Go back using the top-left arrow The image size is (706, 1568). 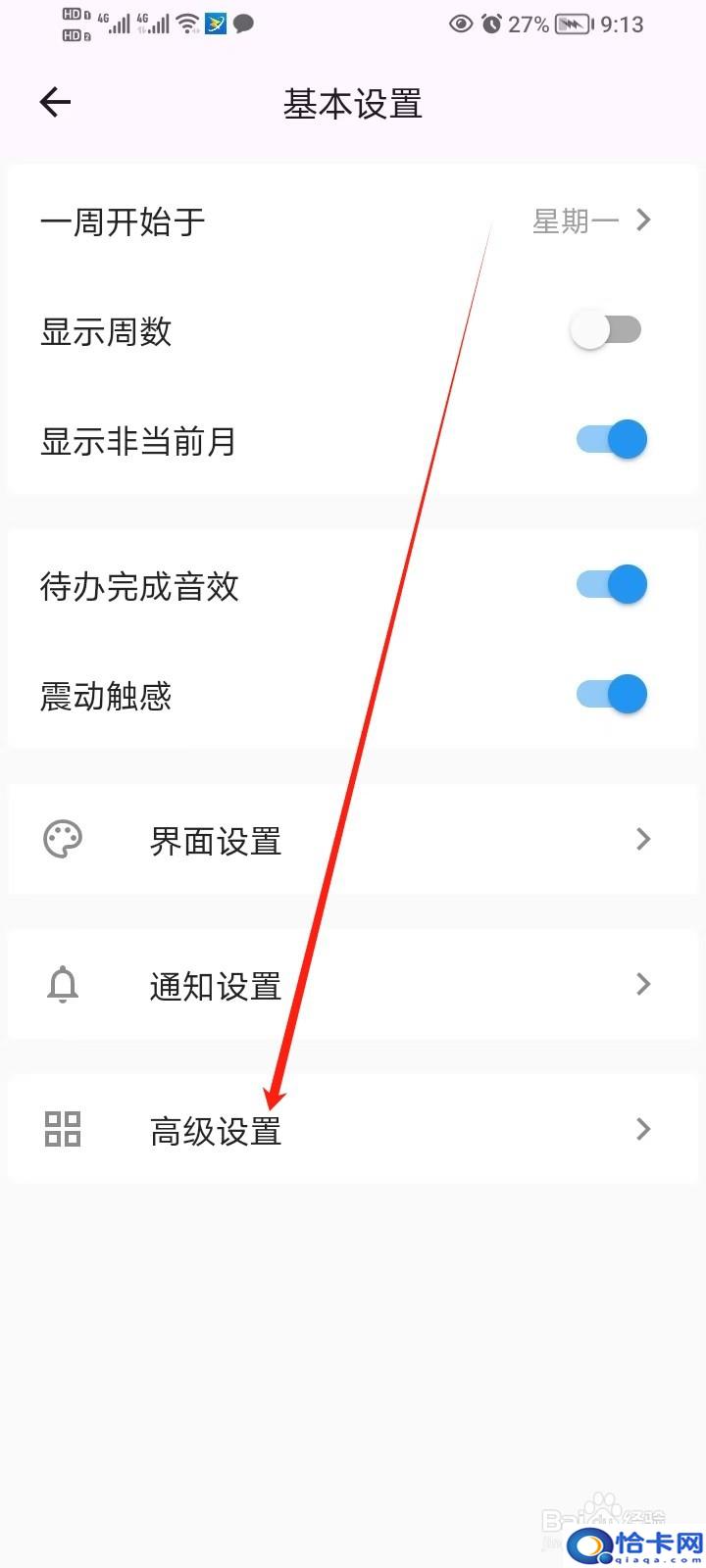(55, 102)
